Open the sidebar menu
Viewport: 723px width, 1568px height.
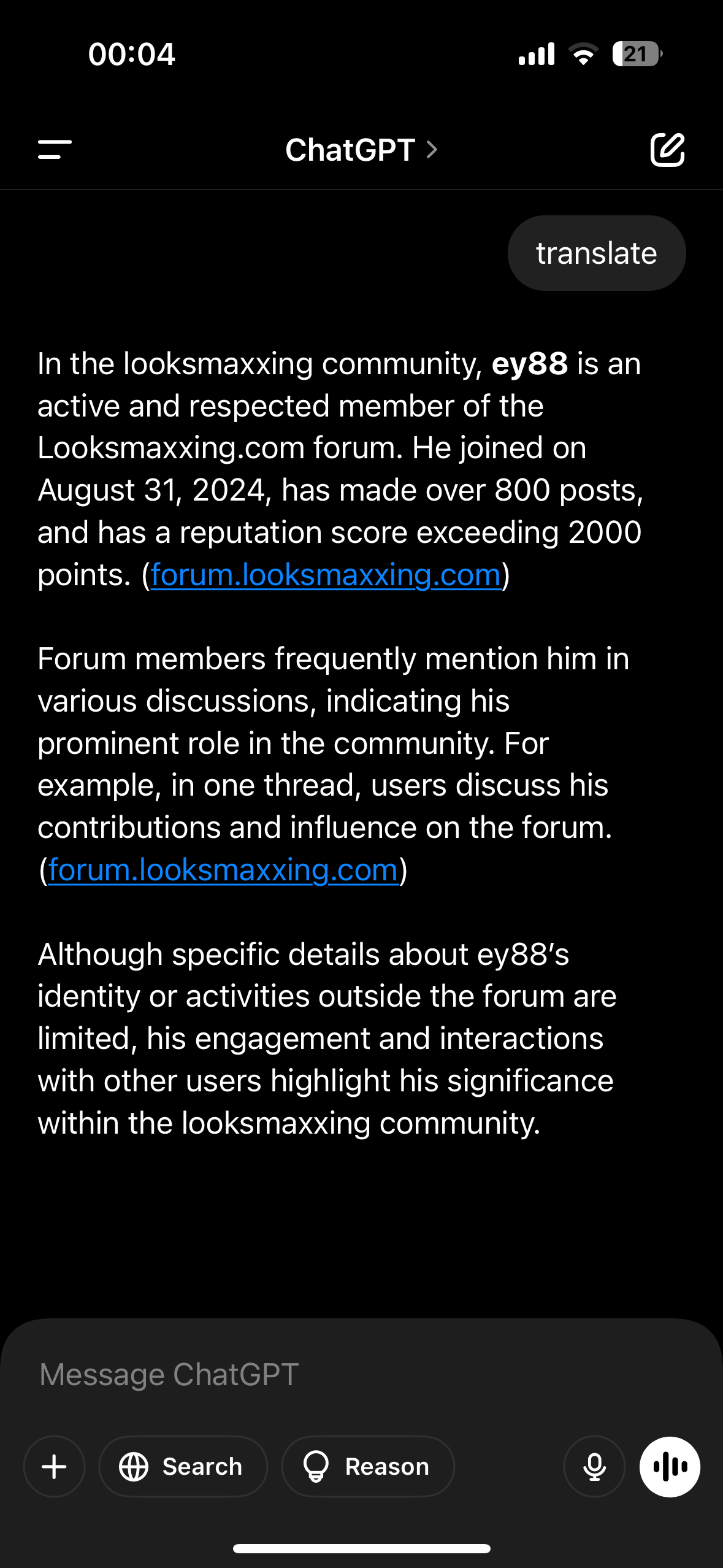(55, 149)
